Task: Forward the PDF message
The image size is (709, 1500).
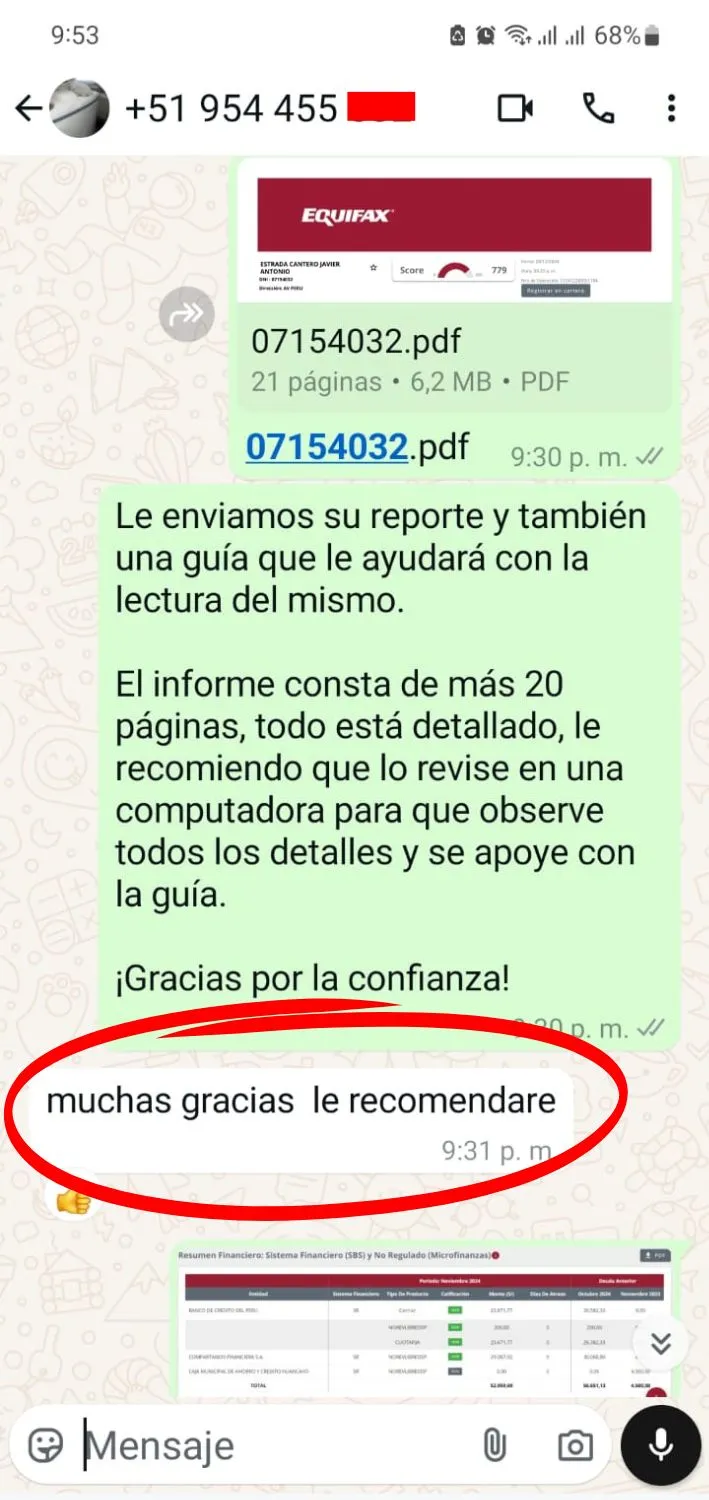Action: [x=187, y=314]
